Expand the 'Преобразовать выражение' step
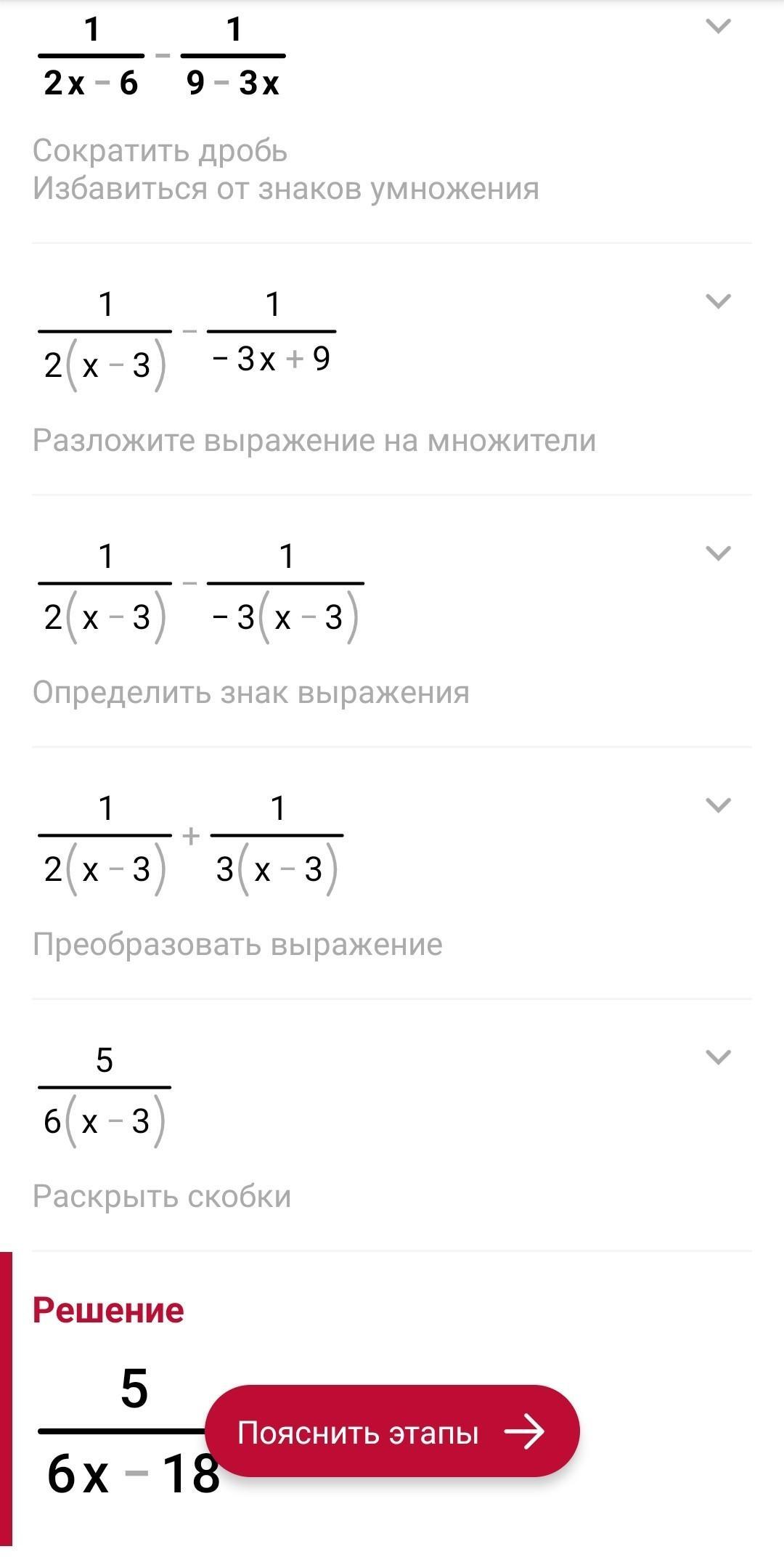The width and height of the screenshot is (784, 1557). pos(718,805)
